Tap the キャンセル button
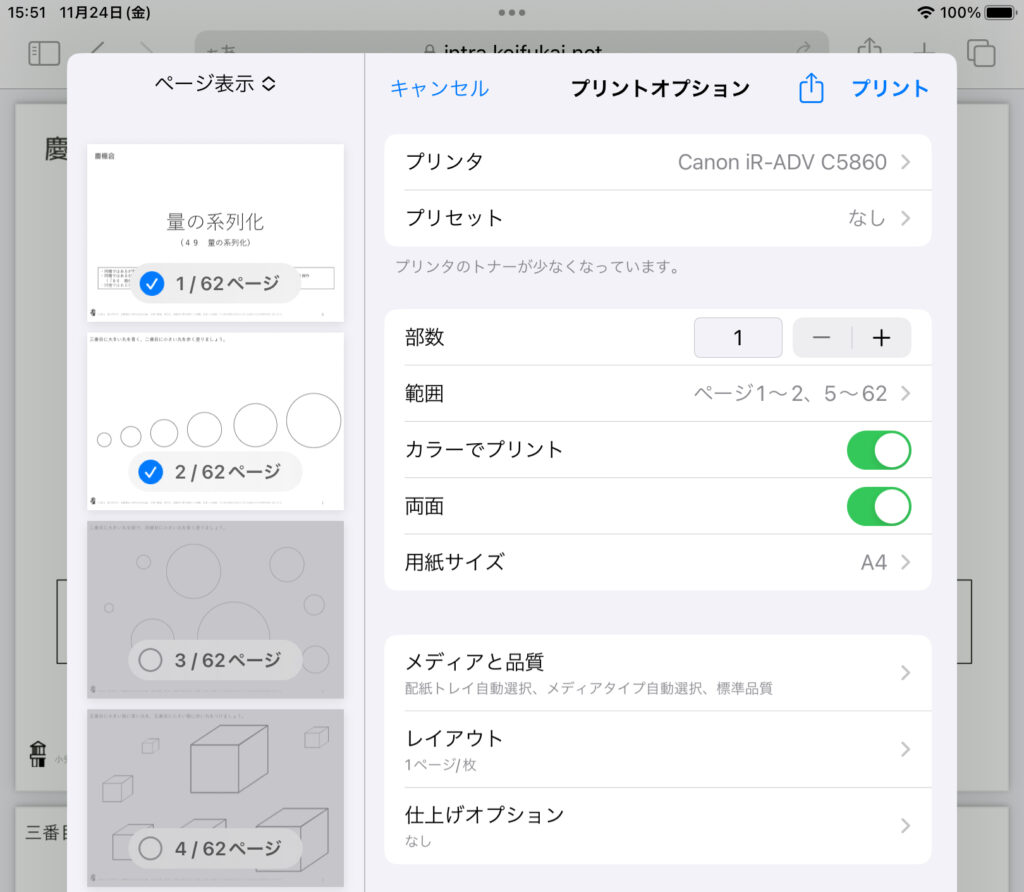Screen dimensions: 1024x892 [439, 88]
